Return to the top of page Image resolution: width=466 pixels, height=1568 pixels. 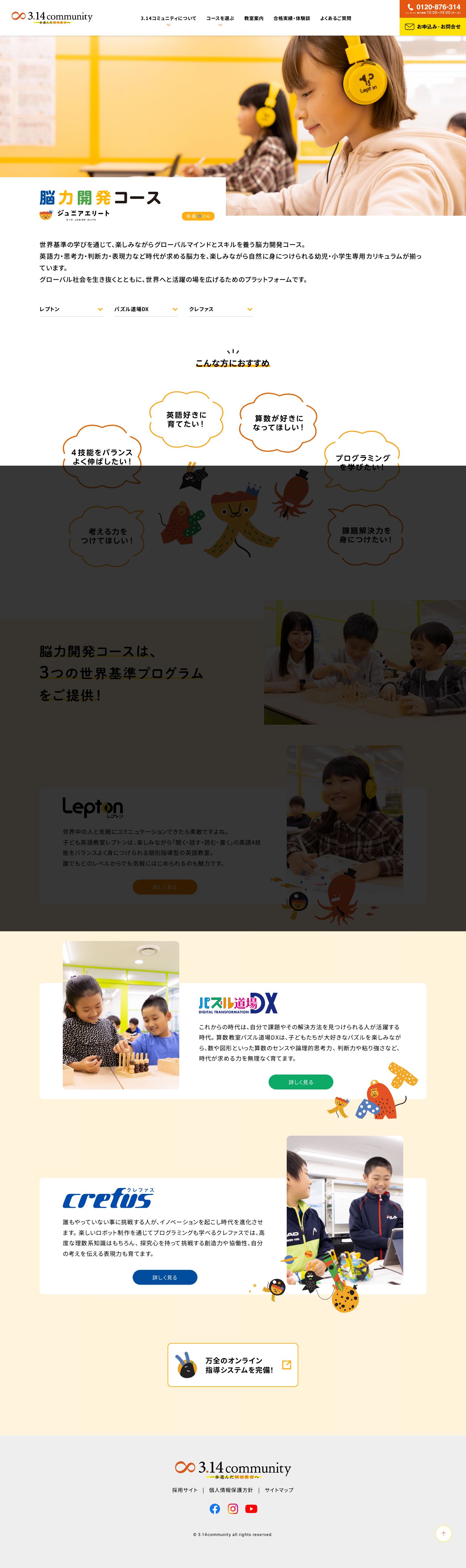(443, 1533)
